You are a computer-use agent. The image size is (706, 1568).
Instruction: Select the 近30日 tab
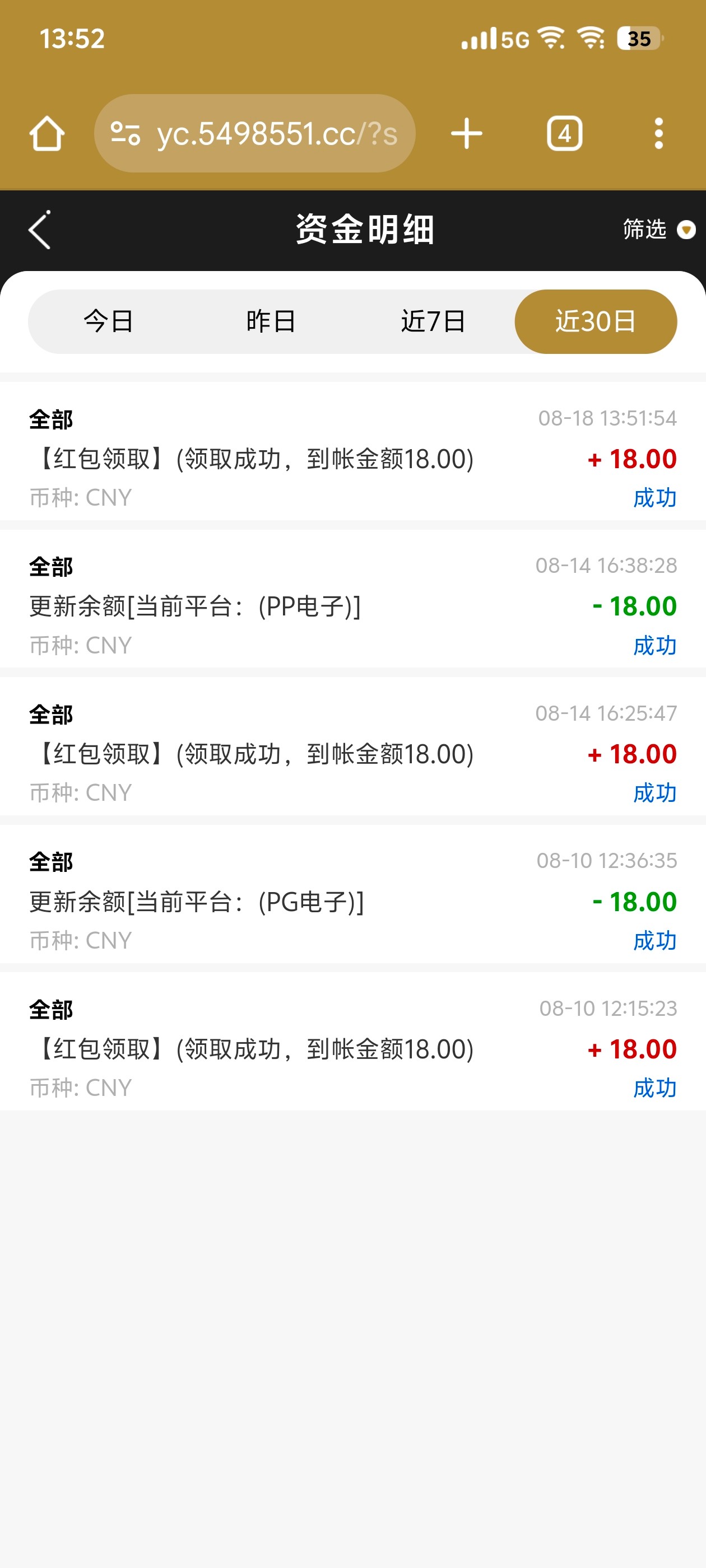[x=595, y=321]
